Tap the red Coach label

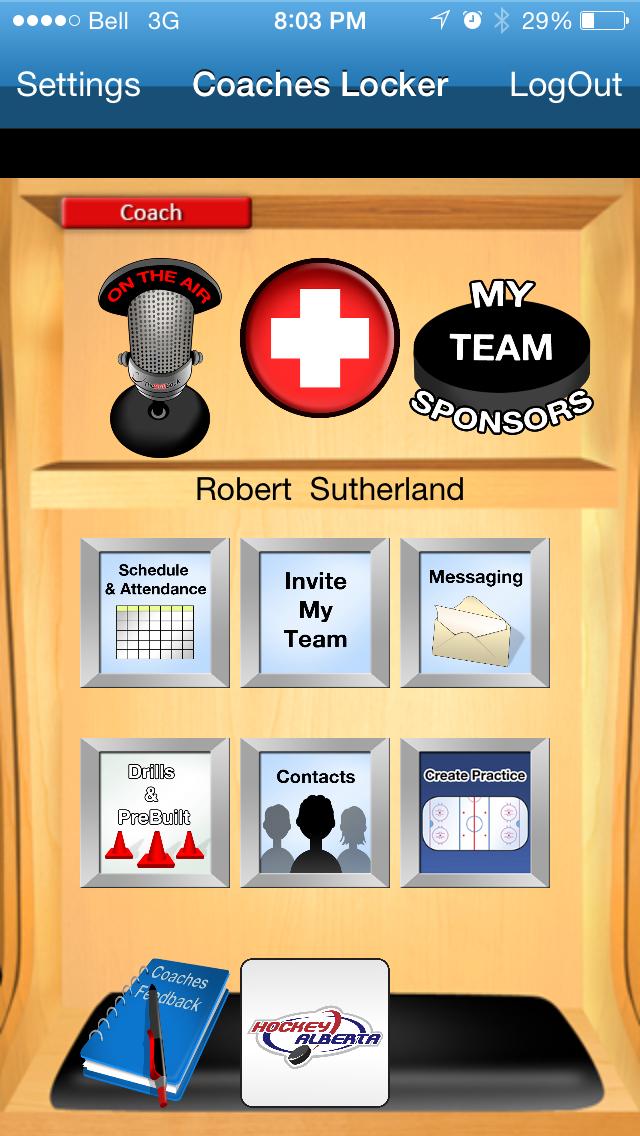pos(156,212)
